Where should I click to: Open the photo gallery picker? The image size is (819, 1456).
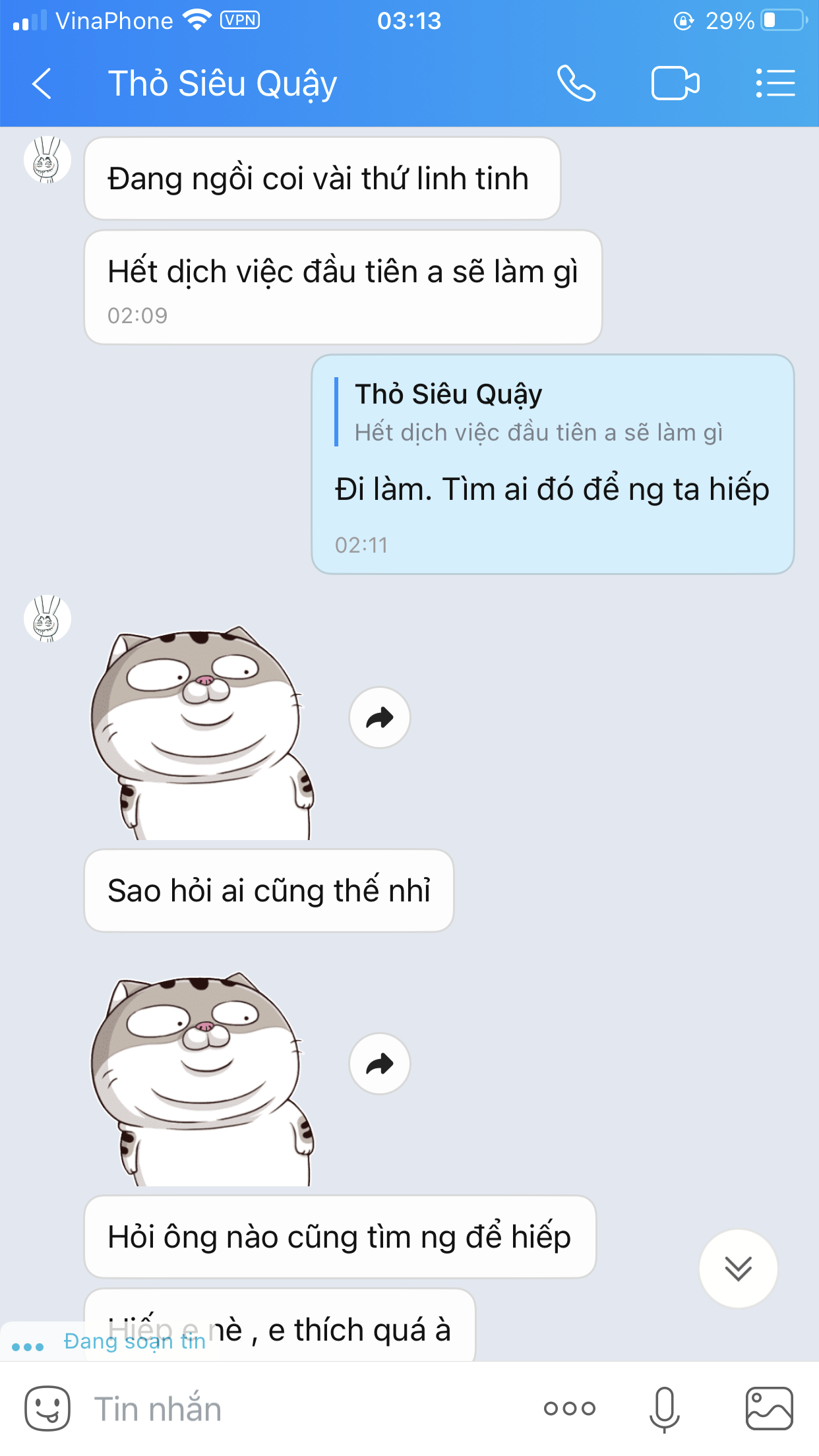pyautogui.click(x=769, y=1409)
